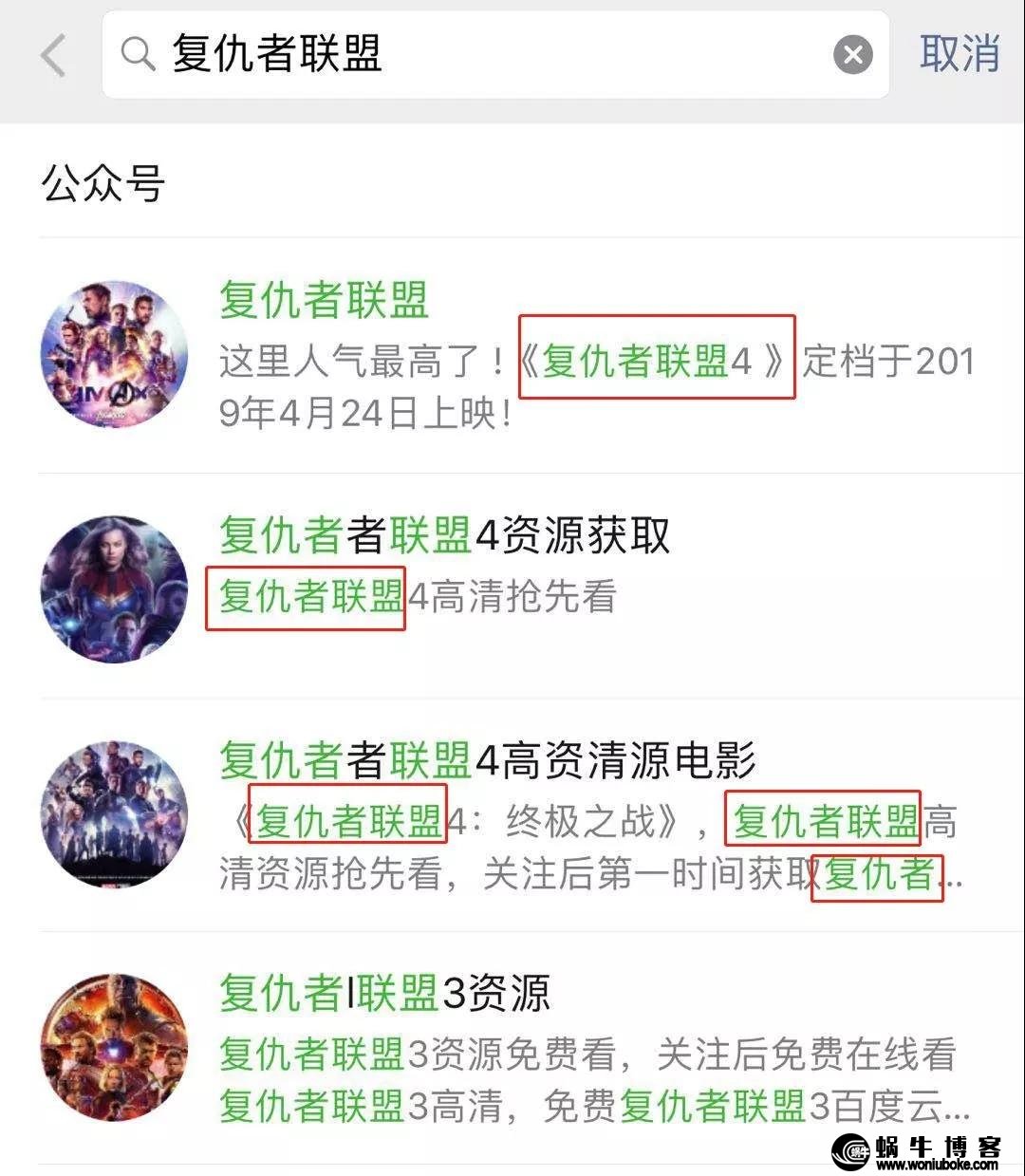Clear the search text
The height and width of the screenshot is (1176, 1025).
pos(852,55)
